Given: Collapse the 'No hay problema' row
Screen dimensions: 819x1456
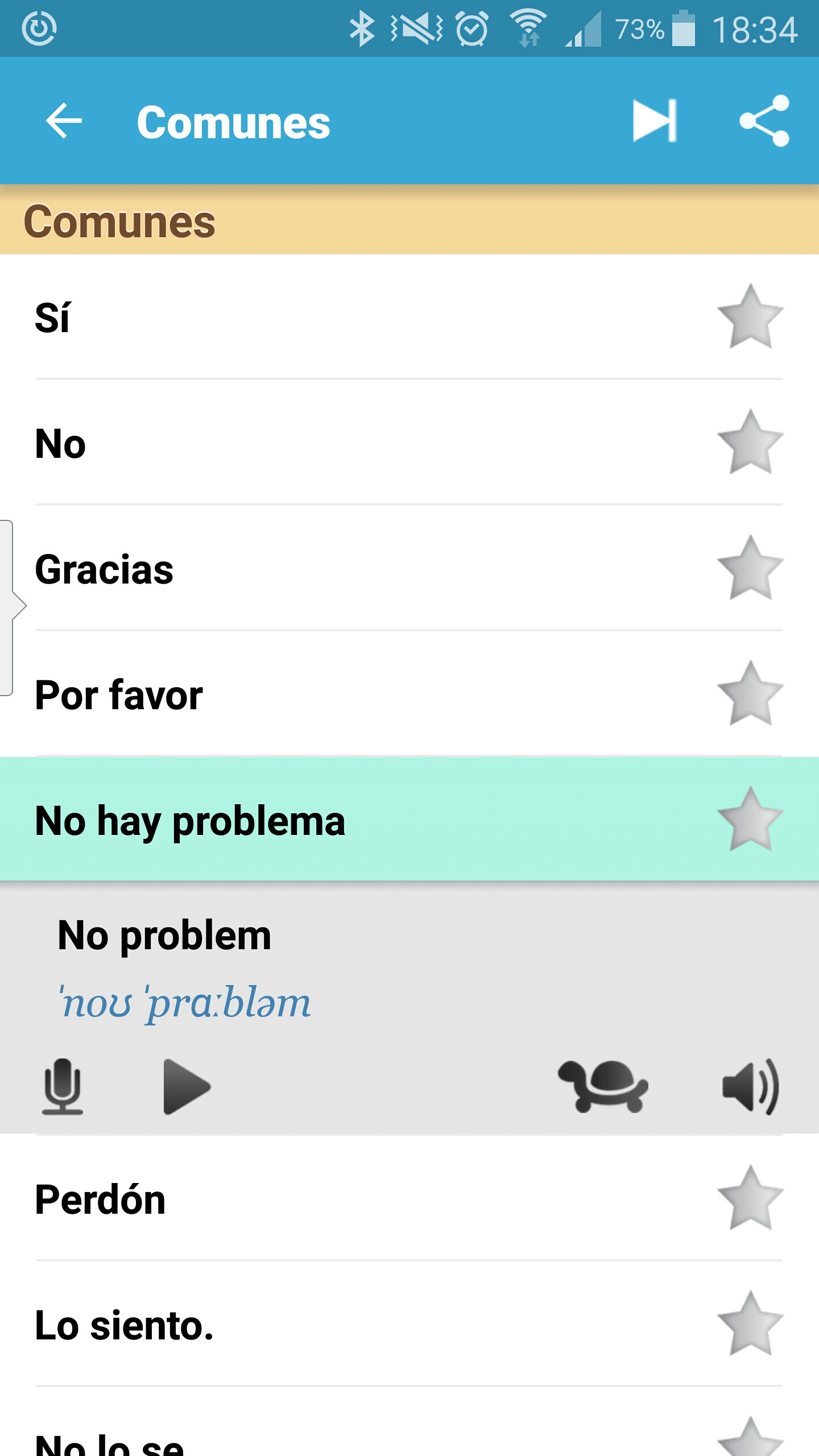Looking at the screenshot, I should pyautogui.click(x=341, y=821).
